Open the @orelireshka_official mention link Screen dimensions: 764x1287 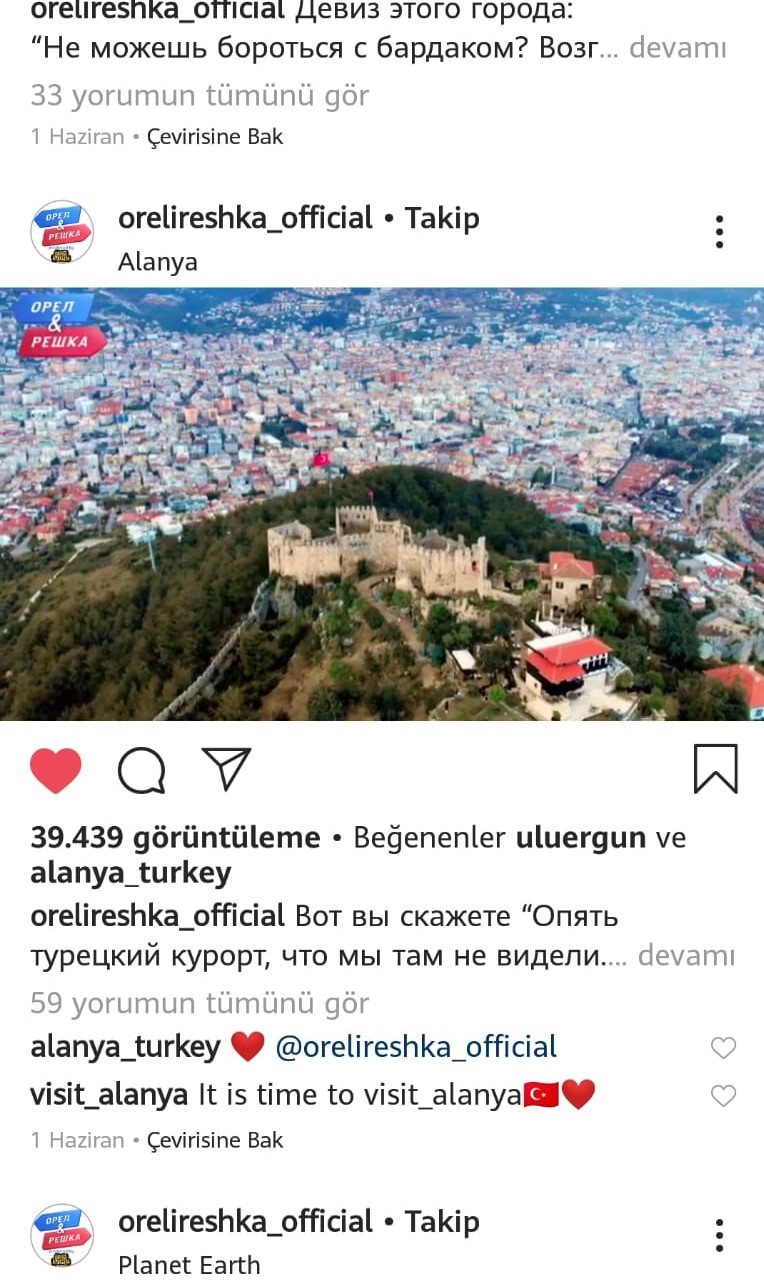click(x=416, y=1047)
